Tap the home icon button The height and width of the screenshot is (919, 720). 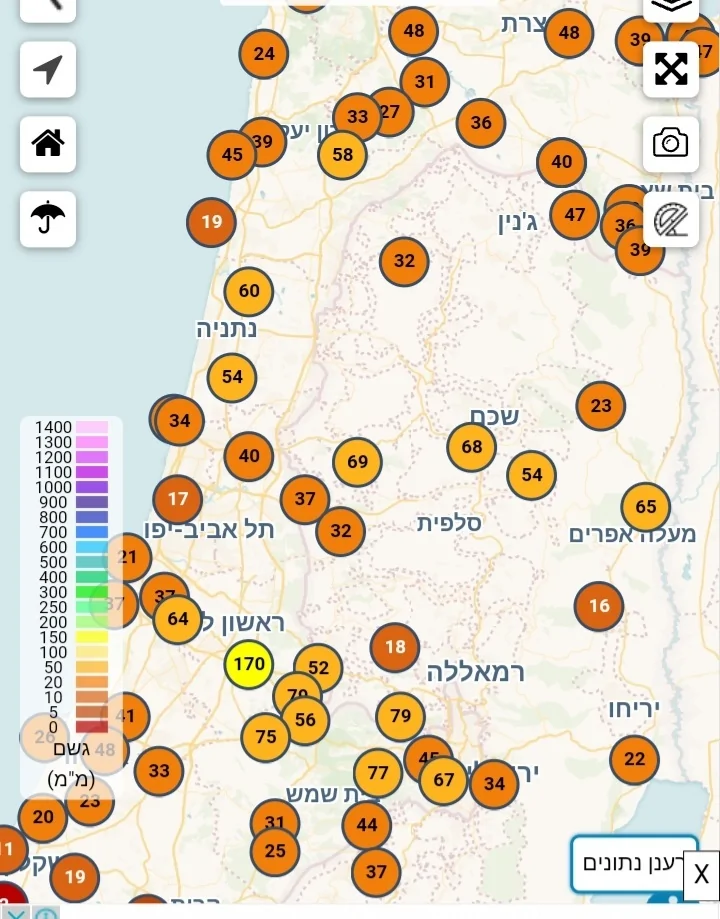pos(48,144)
